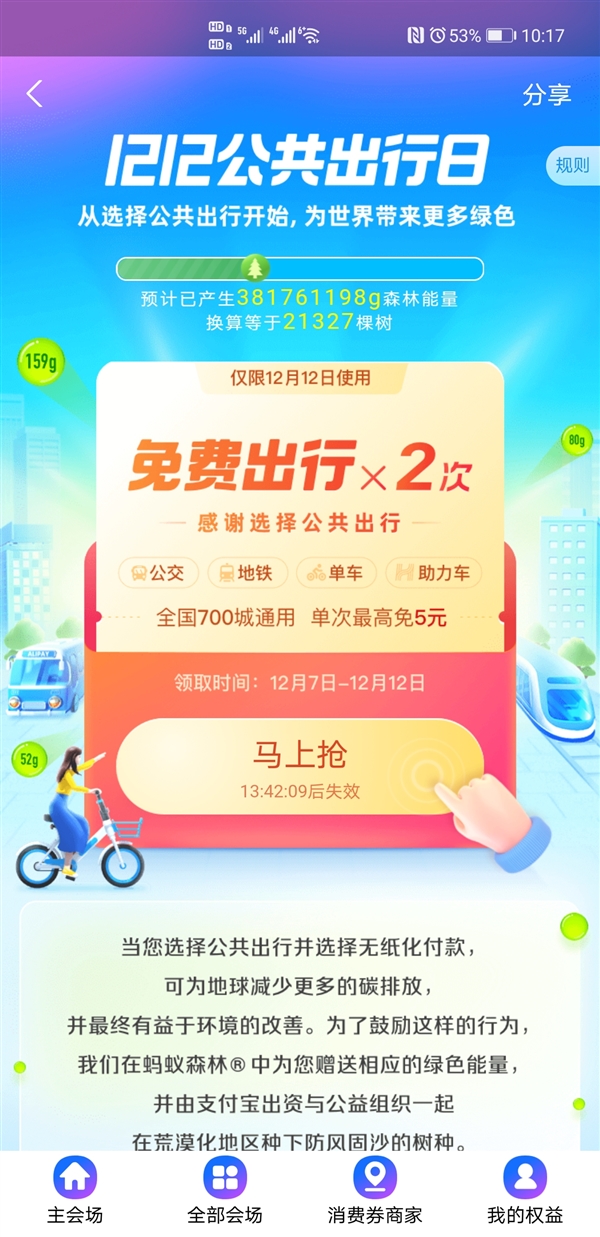Open the 规则 rules tab
600x1237 pixels.
572,166
